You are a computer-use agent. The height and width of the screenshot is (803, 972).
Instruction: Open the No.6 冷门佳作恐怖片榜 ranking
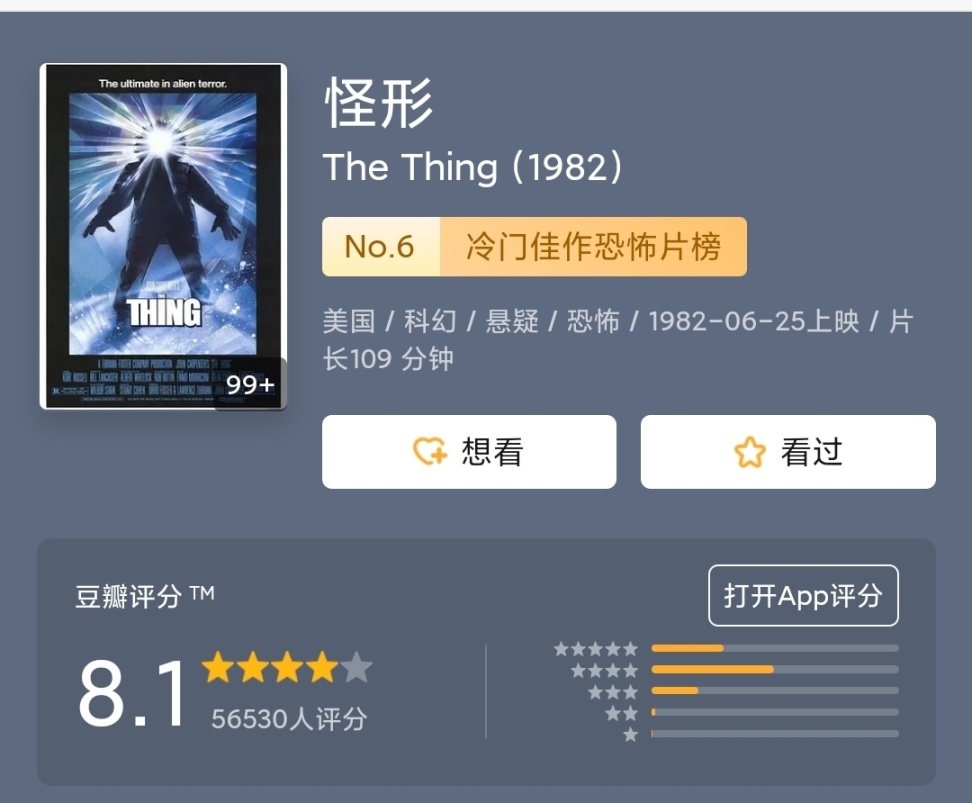(x=534, y=246)
